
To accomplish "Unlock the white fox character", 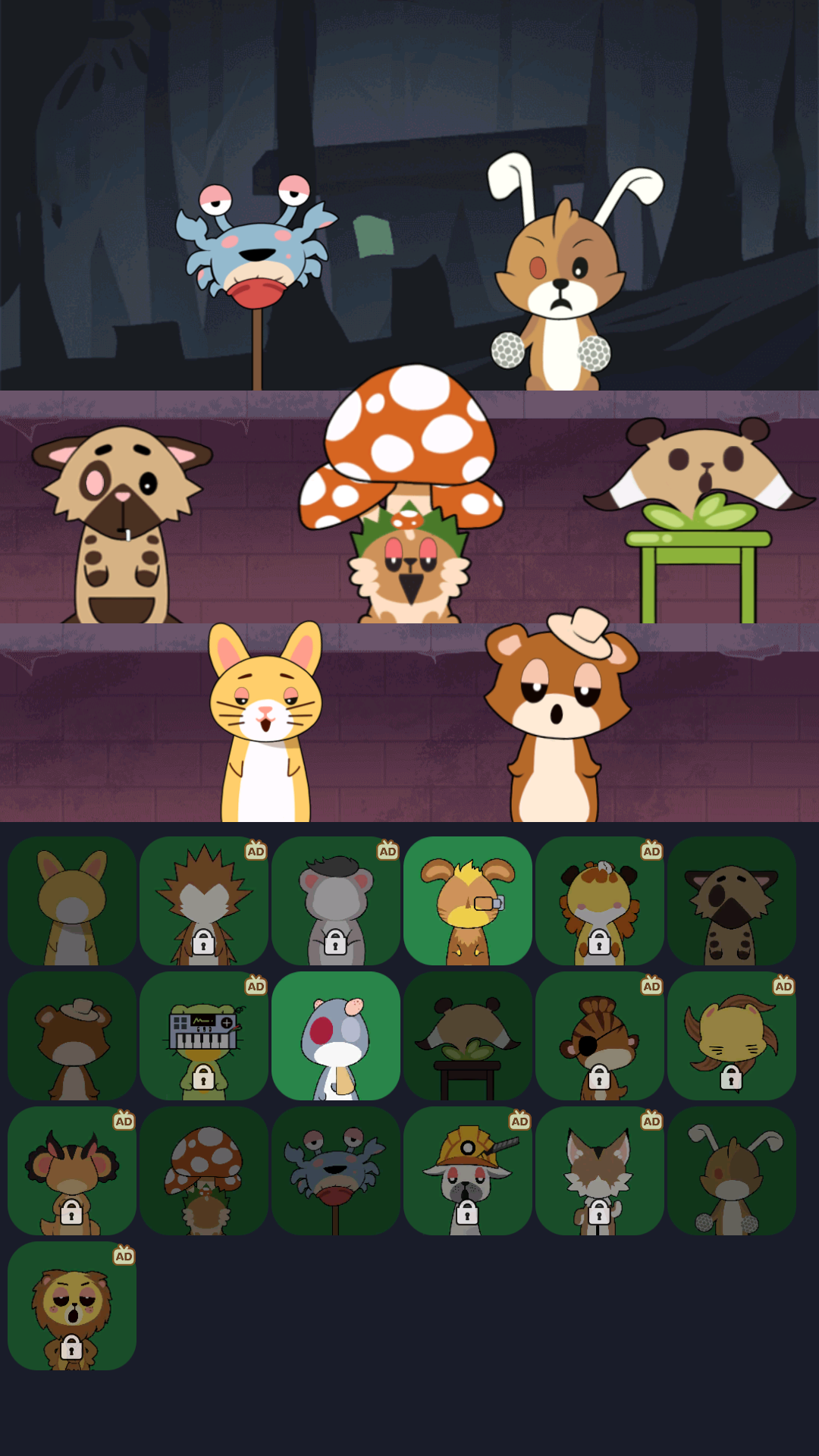I will point(599,1171).
